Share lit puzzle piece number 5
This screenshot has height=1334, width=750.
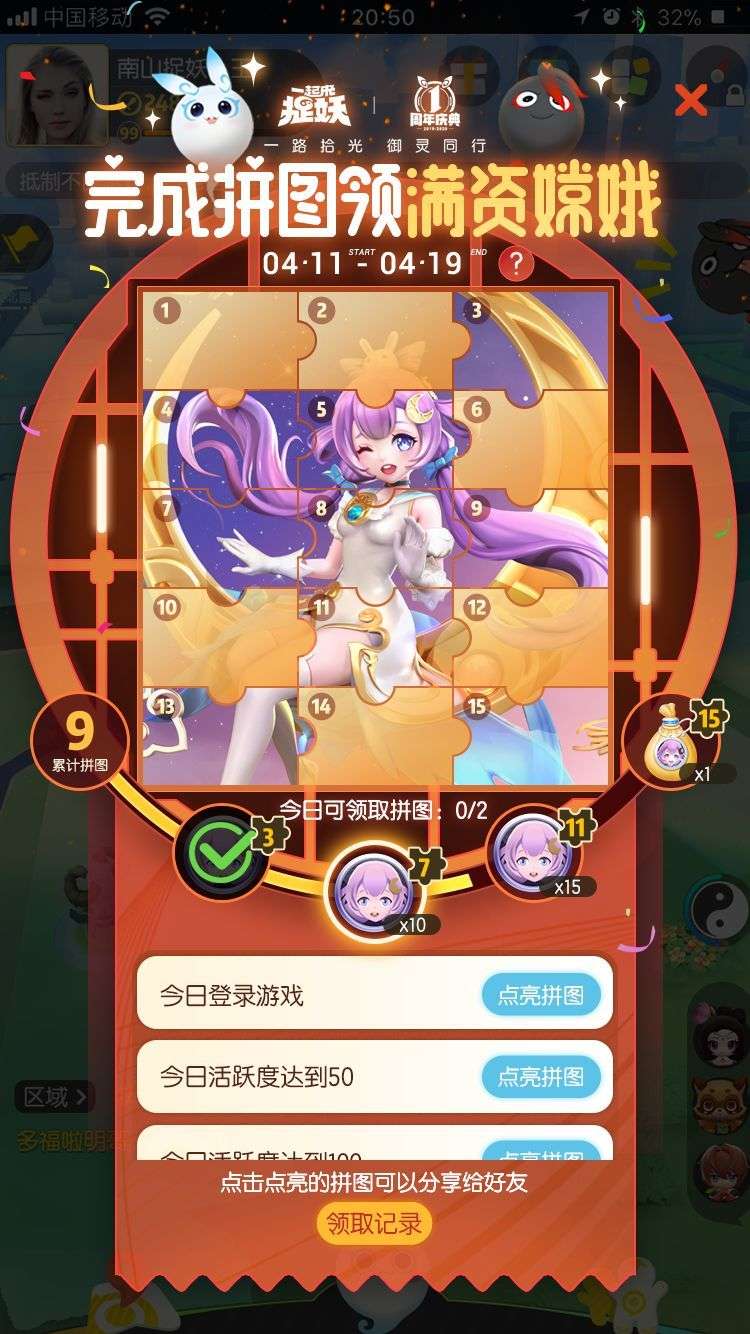376,440
